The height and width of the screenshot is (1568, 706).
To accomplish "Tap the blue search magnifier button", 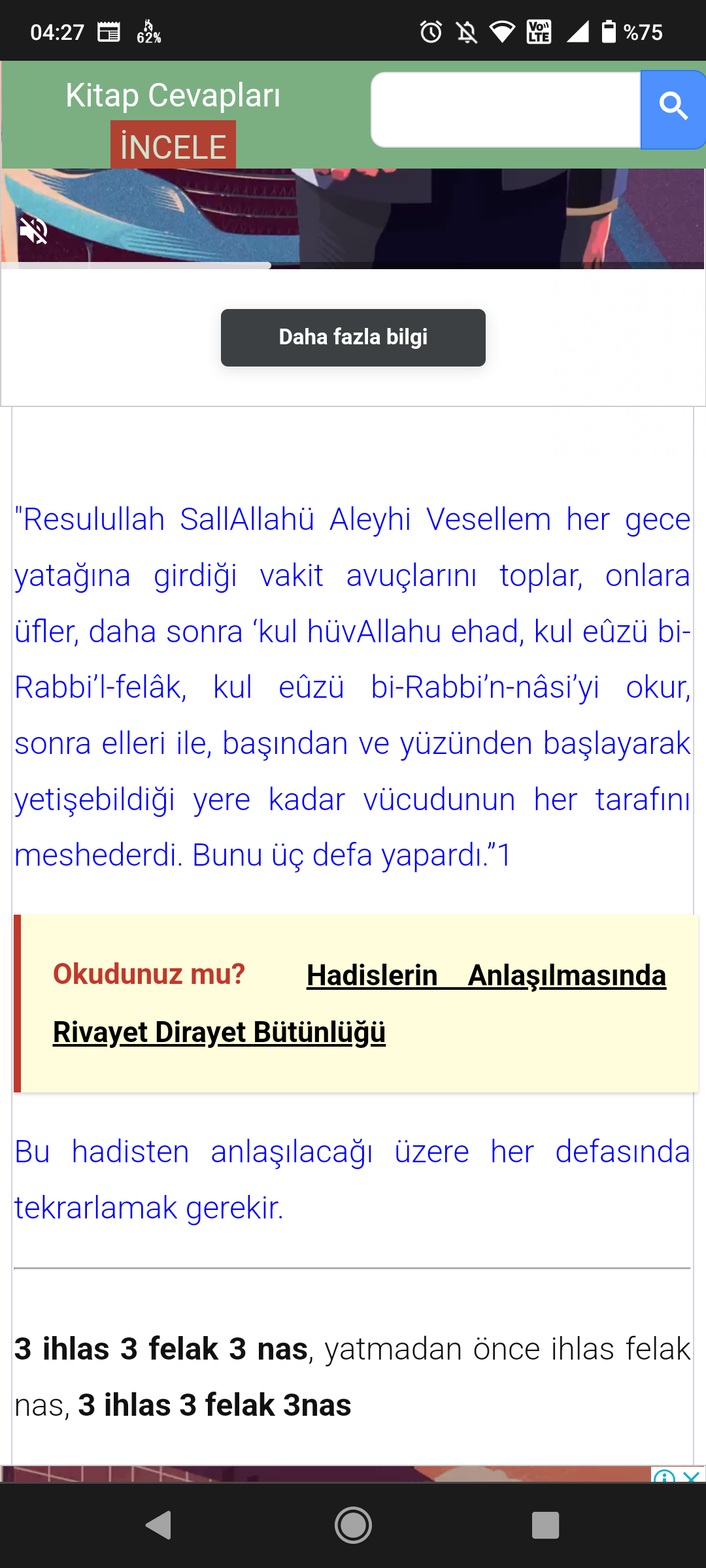I will point(673,108).
